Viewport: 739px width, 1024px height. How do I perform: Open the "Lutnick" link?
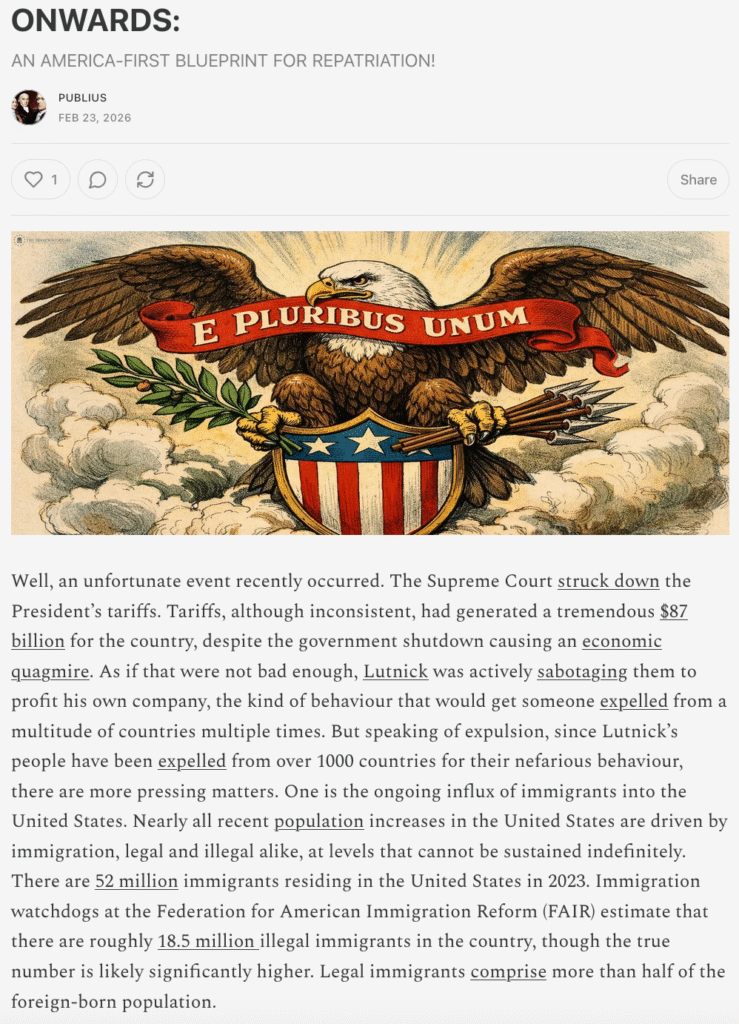395,671
